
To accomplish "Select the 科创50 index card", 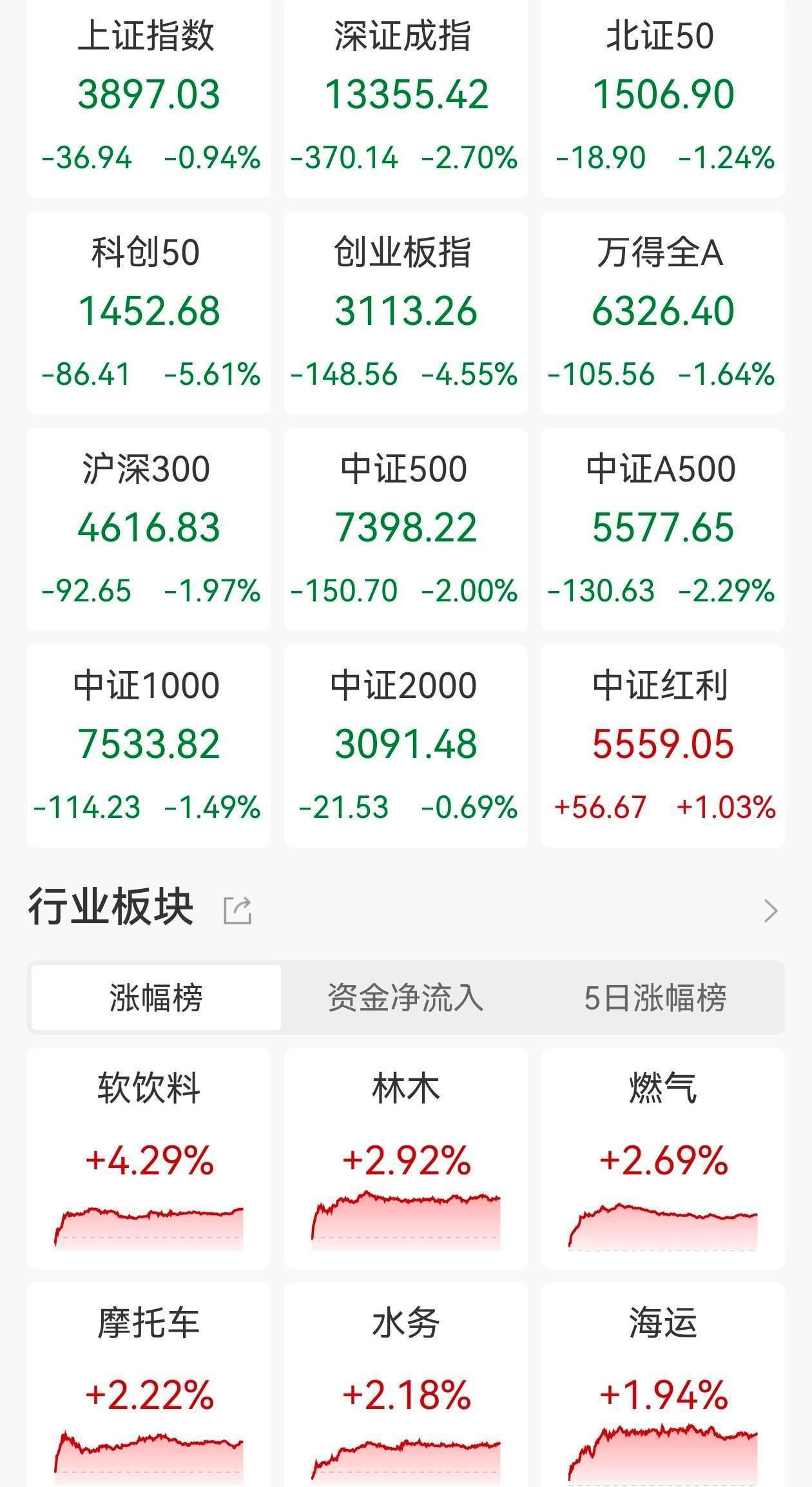I will tap(148, 313).
